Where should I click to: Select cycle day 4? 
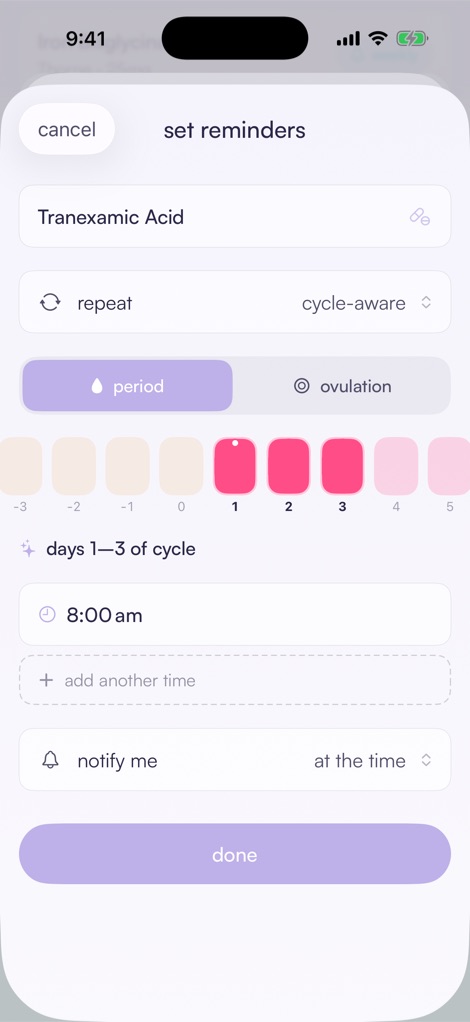tap(396, 466)
